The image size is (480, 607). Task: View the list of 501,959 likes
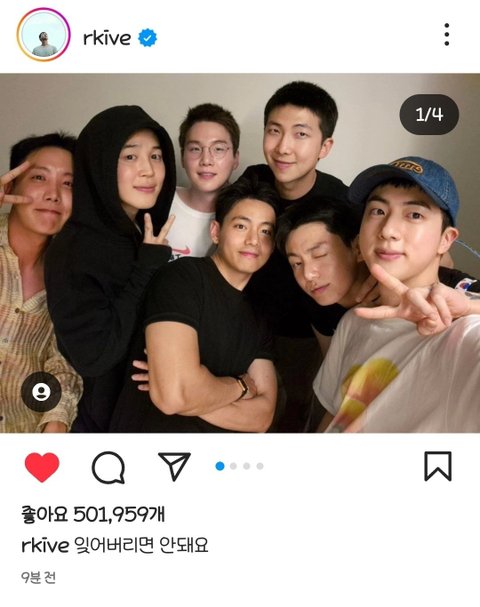click(x=93, y=514)
